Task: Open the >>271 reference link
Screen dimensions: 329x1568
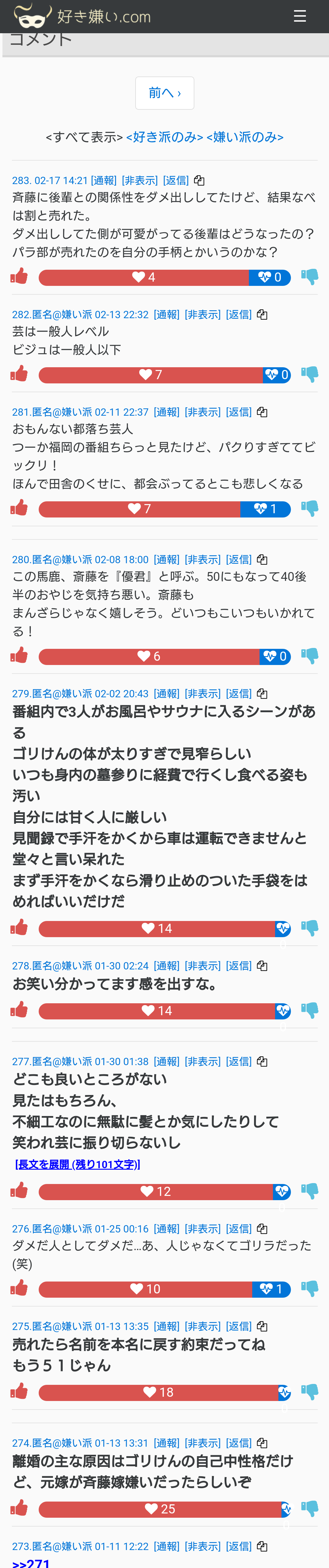Action: pyautogui.click(x=31, y=1563)
